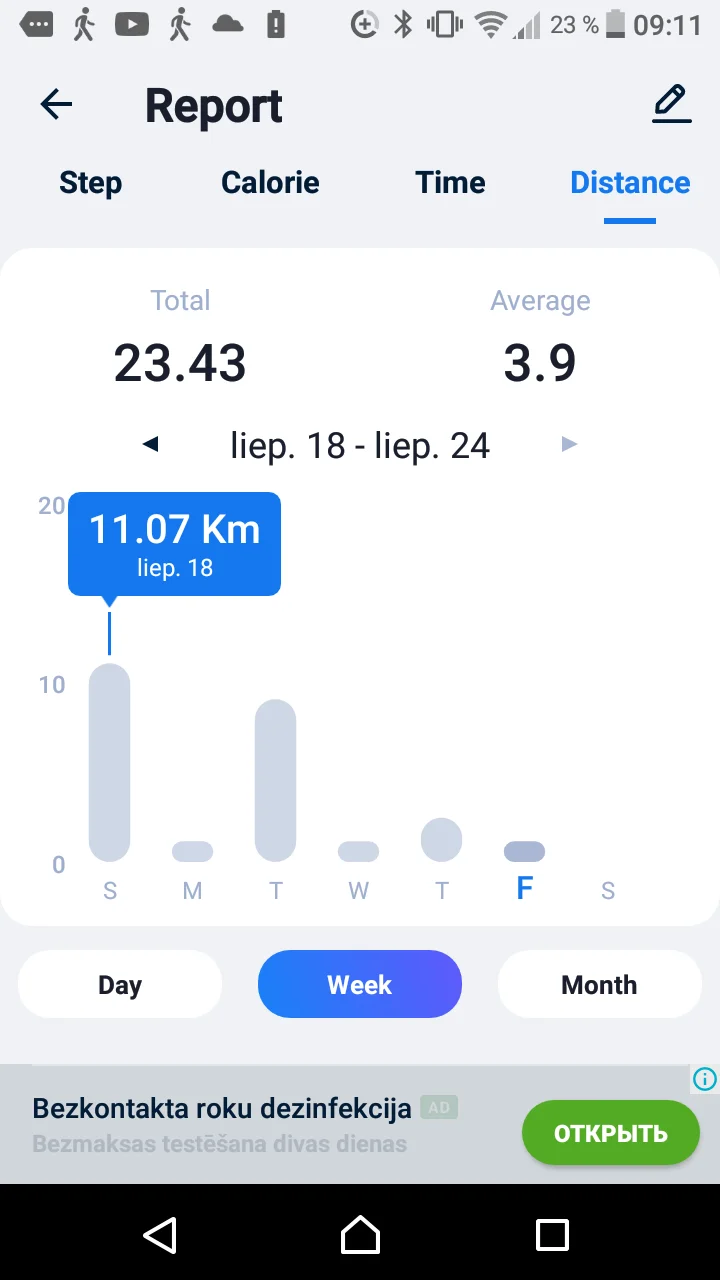Viewport: 720px width, 1280px height.
Task: Select Wednesday's bar in the chart
Action: coord(358,852)
